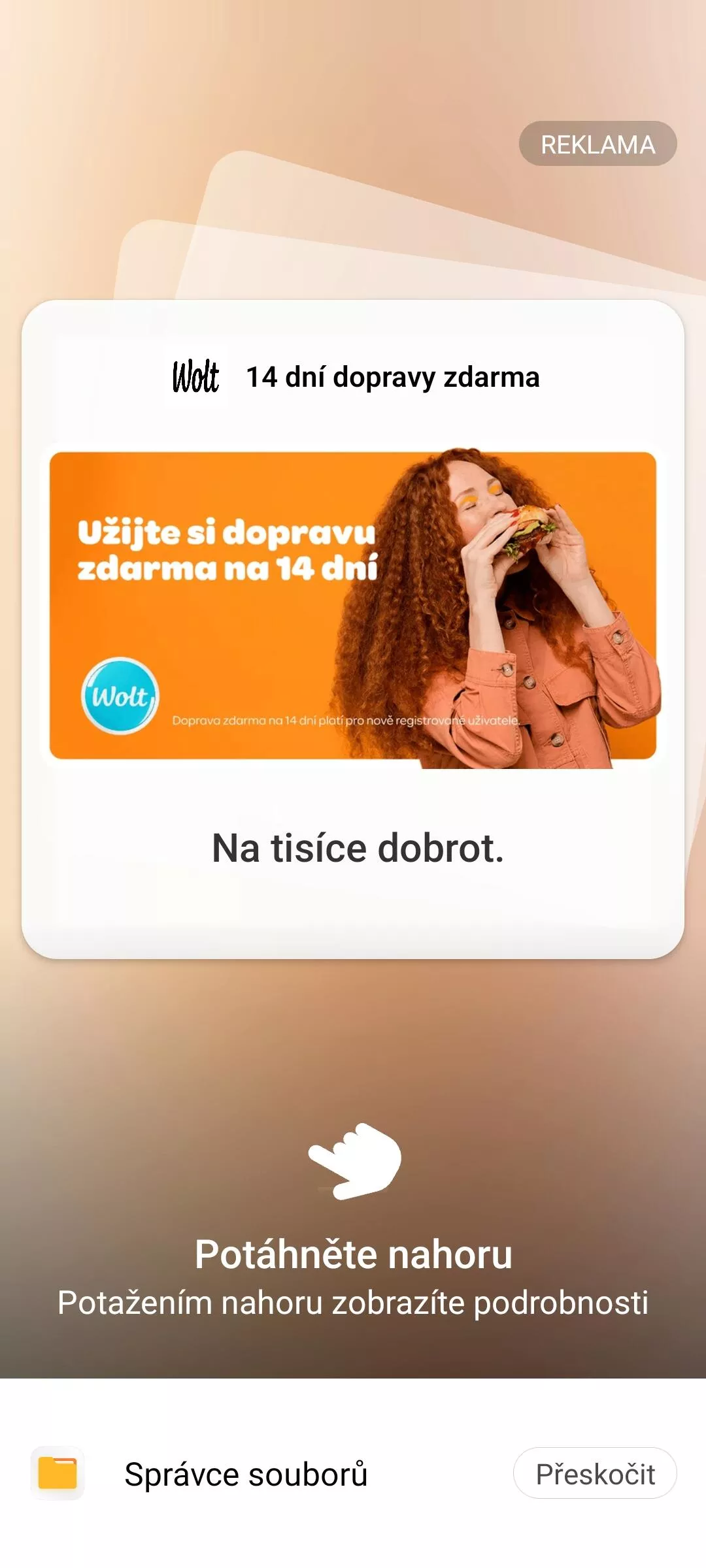Open the Wolt free delivery ad card
This screenshot has width=706, height=1568.
pyautogui.click(x=353, y=629)
